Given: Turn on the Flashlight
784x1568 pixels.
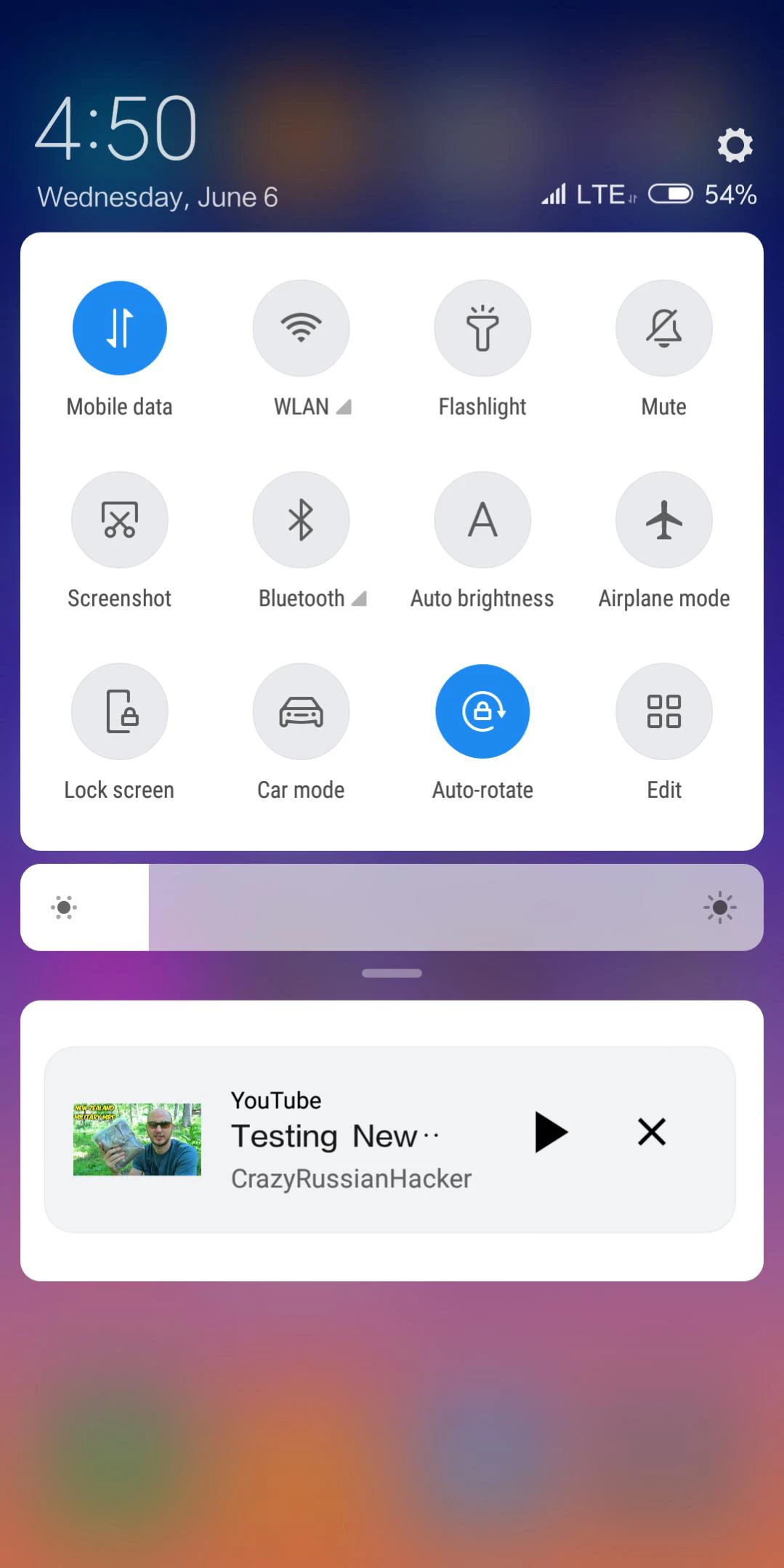Looking at the screenshot, I should [x=482, y=328].
